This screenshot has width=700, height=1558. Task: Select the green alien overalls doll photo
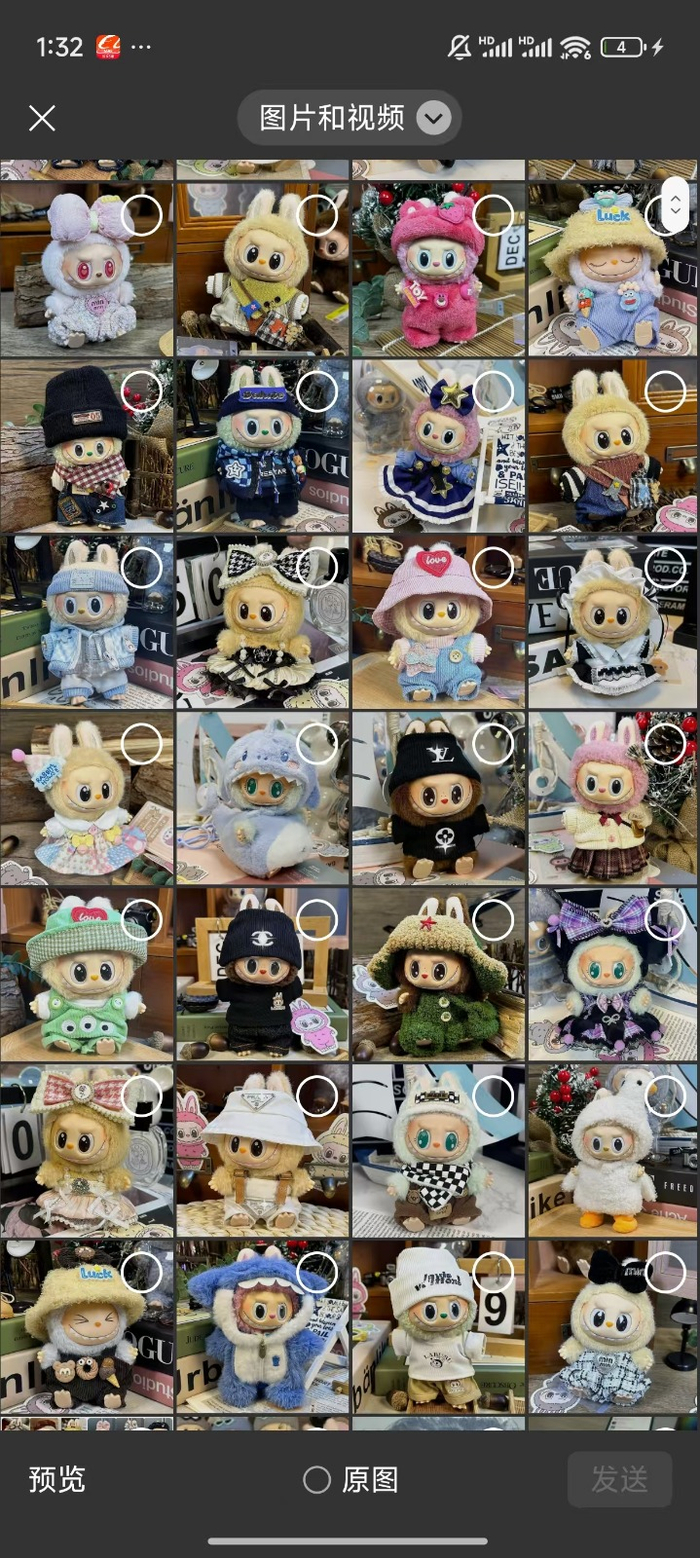pyautogui.click(x=141, y=920)
